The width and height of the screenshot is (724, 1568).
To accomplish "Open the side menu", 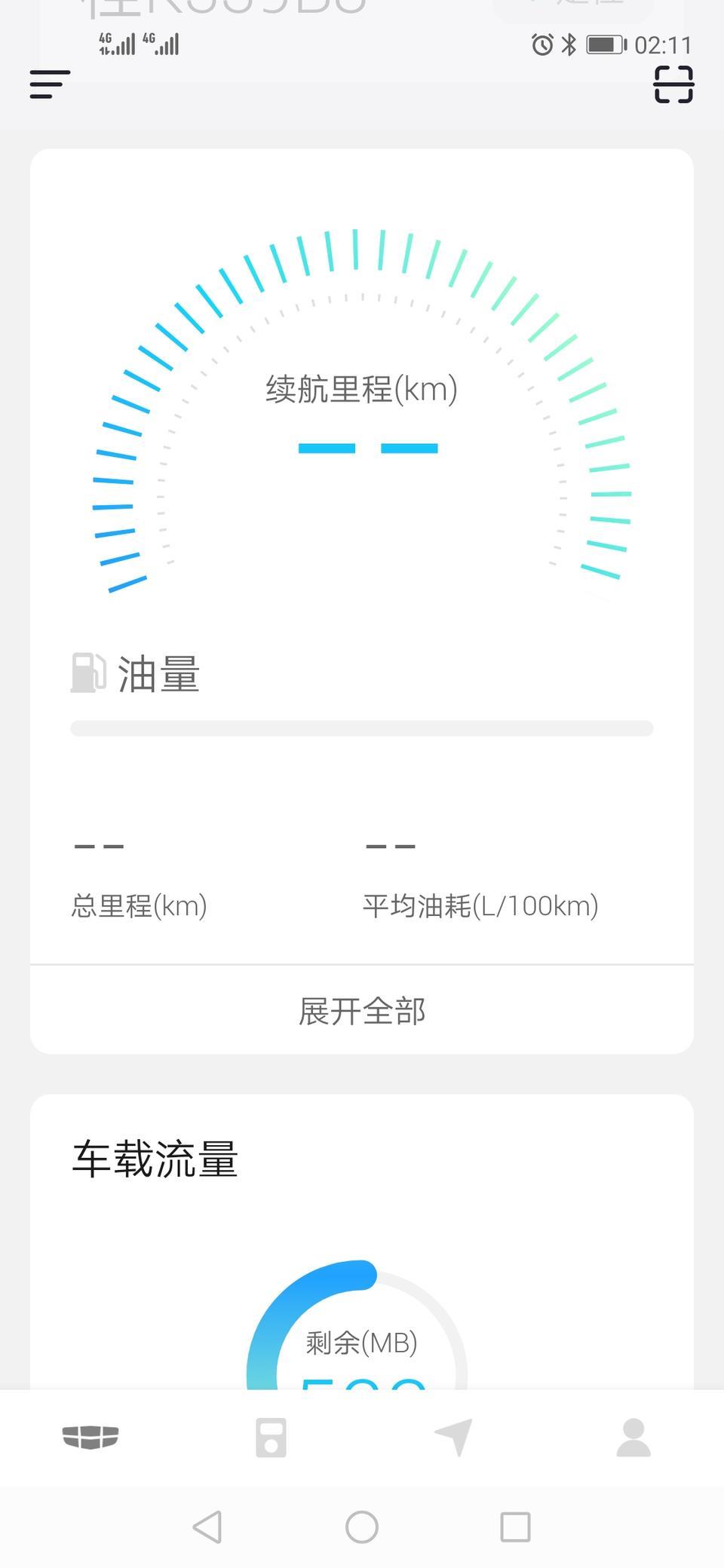I will (49, 85).
